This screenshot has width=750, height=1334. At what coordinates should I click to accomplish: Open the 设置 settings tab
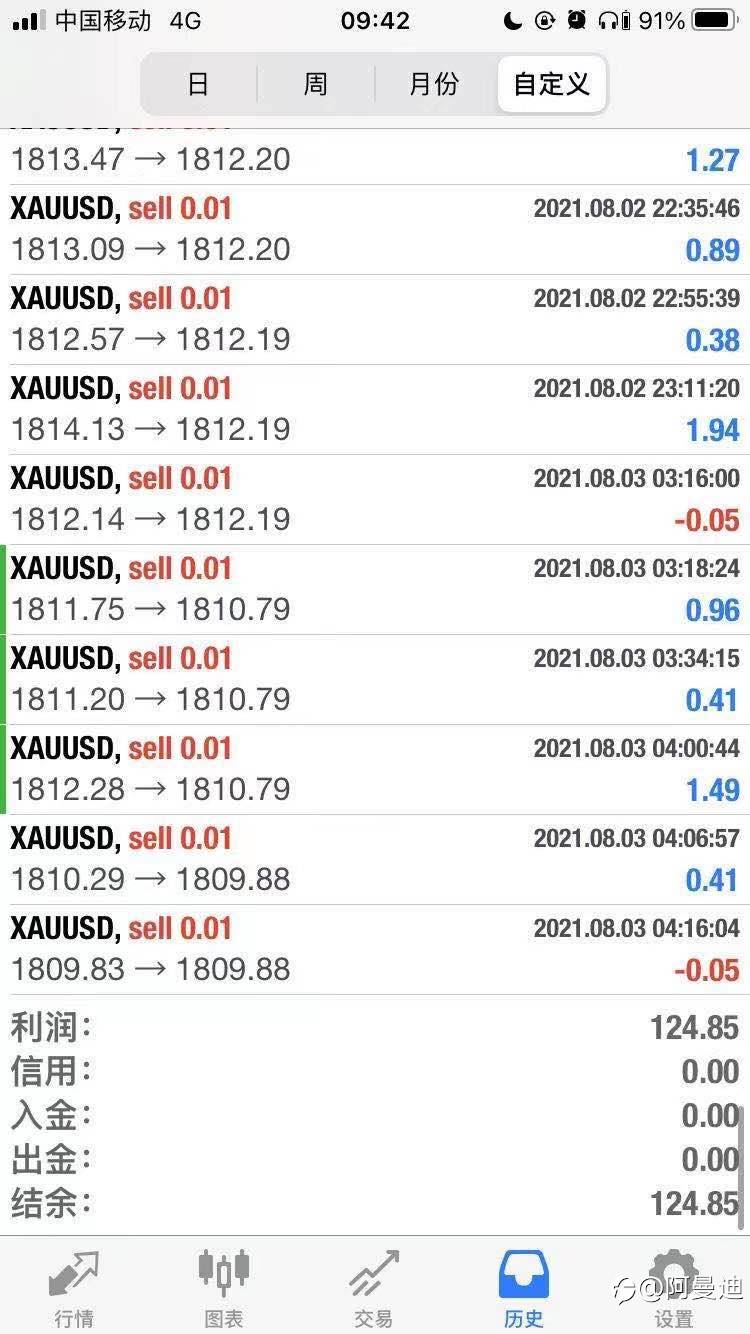[x=673, y=1288]
